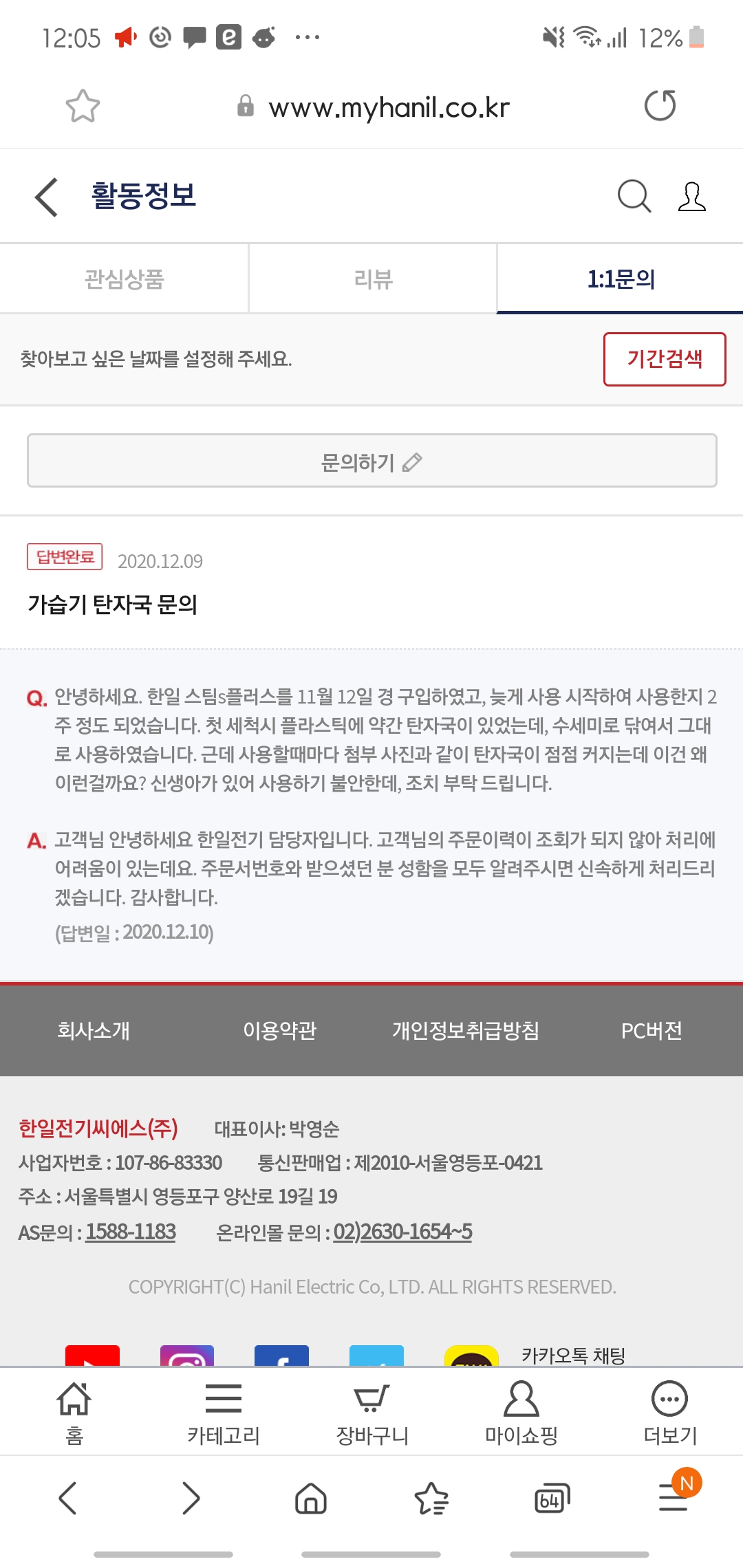Open the 회사소개 footer link

click(93, 1030)
